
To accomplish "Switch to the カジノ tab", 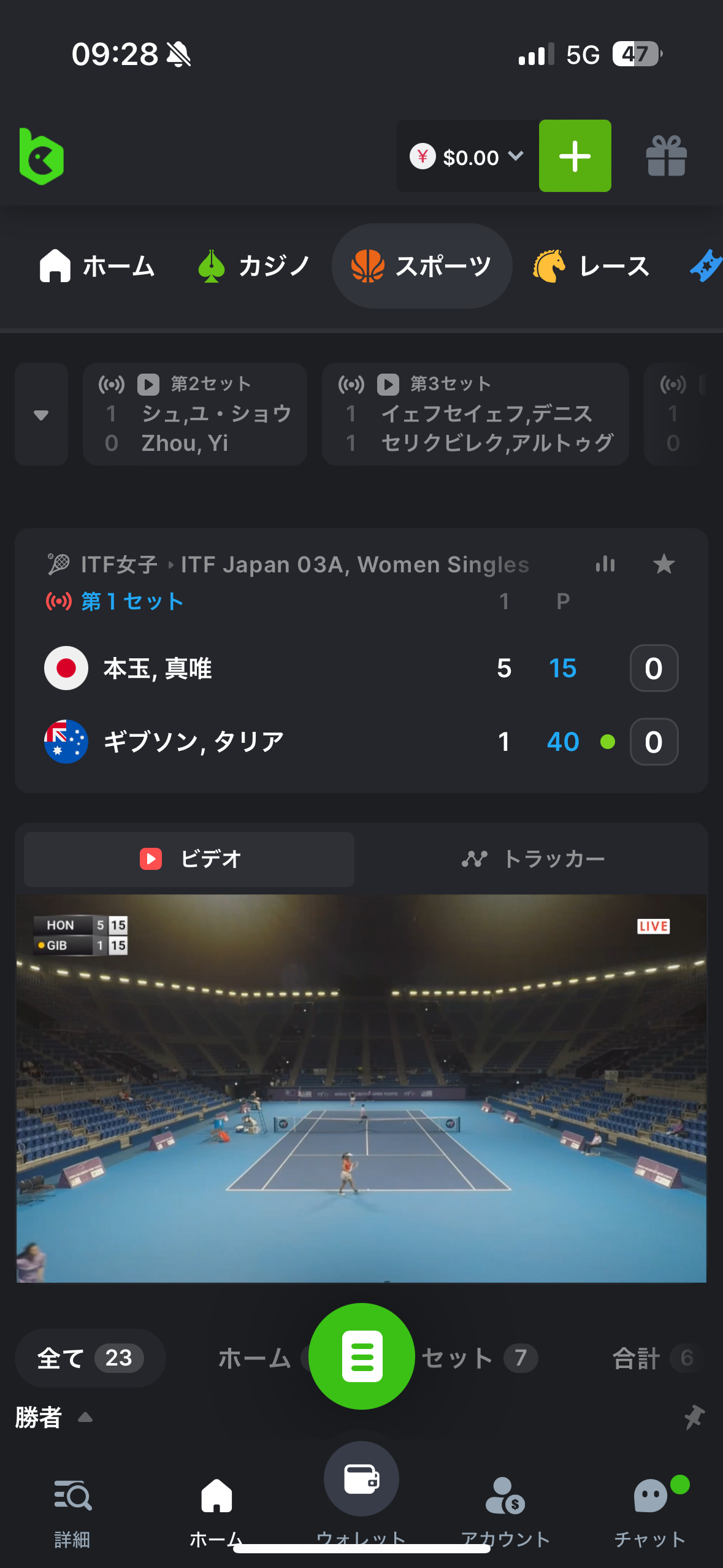I will pyautogui.click(x=254, y=266).
